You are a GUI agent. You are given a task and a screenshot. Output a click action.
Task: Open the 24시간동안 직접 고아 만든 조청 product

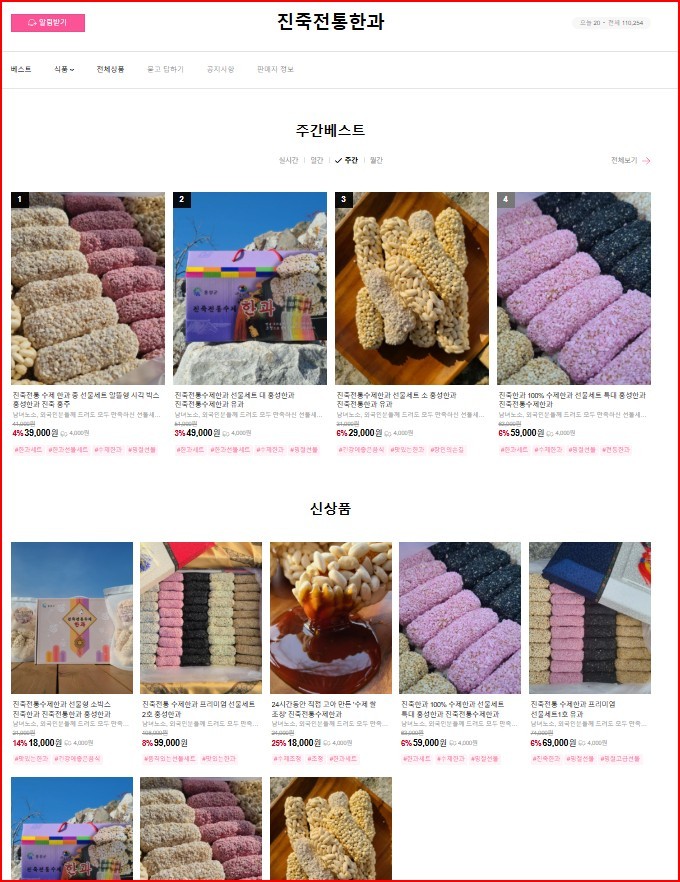(331, 617)
